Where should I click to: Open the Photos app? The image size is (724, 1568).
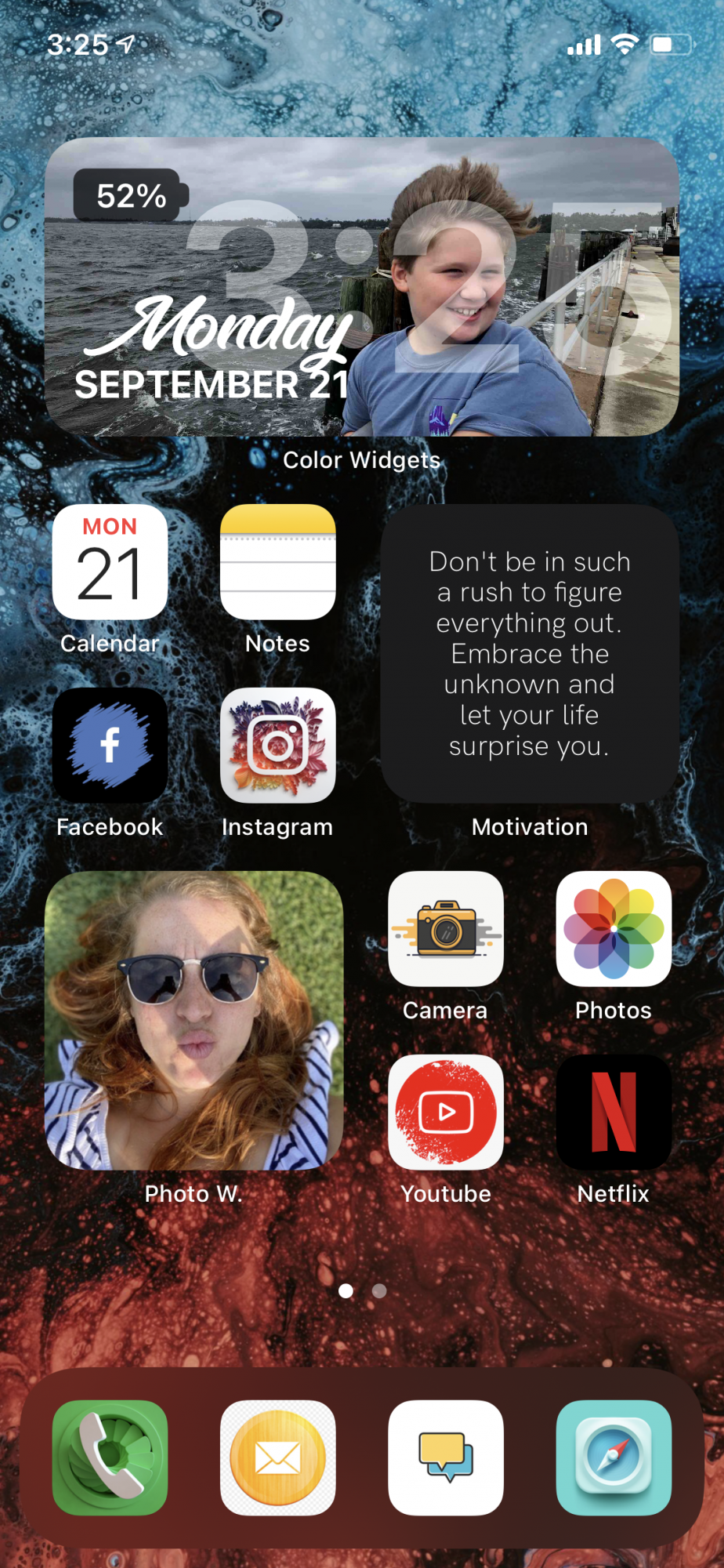[614, 929]
